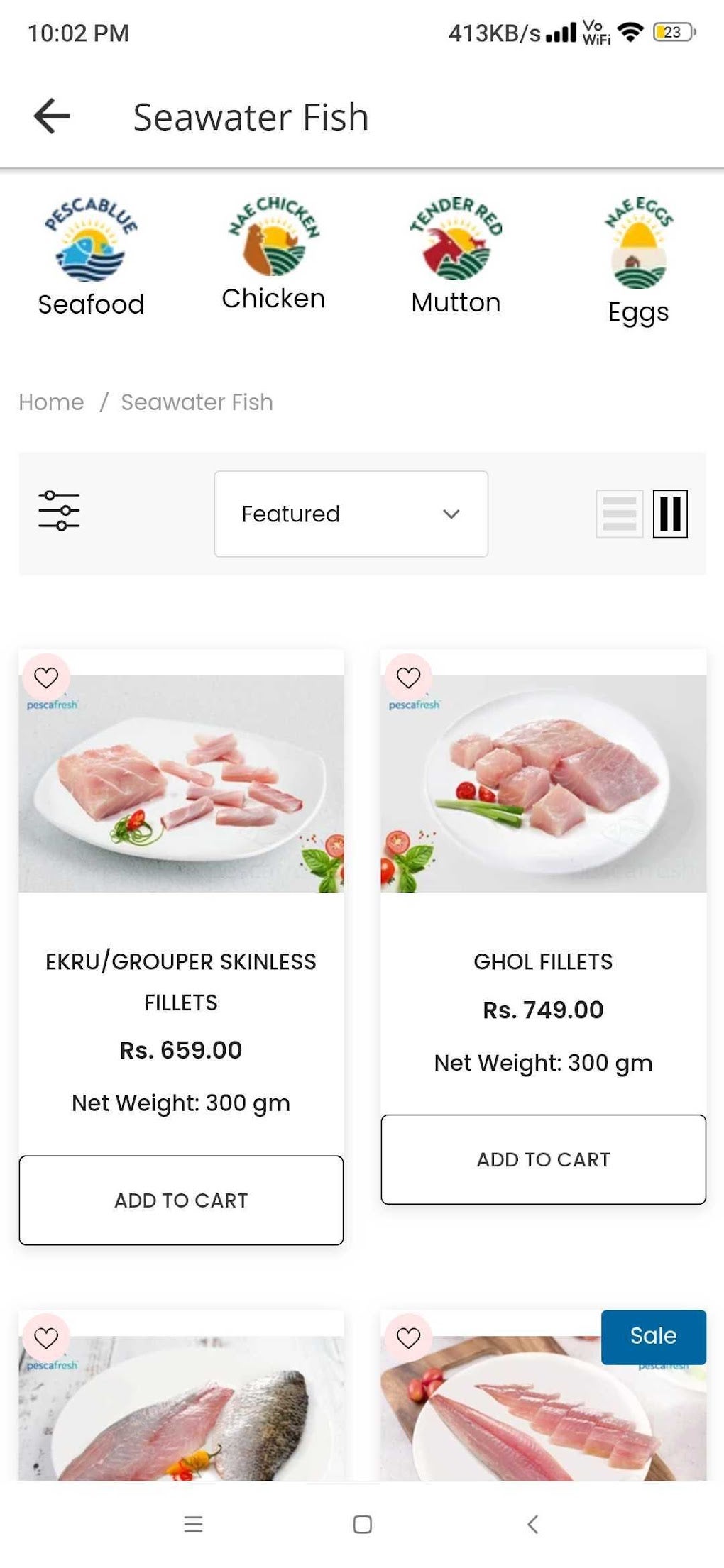Open the Ekru/Grouper Skinless Fillets product
Viewport: 724px width, 1568px height.
point(181,982)
